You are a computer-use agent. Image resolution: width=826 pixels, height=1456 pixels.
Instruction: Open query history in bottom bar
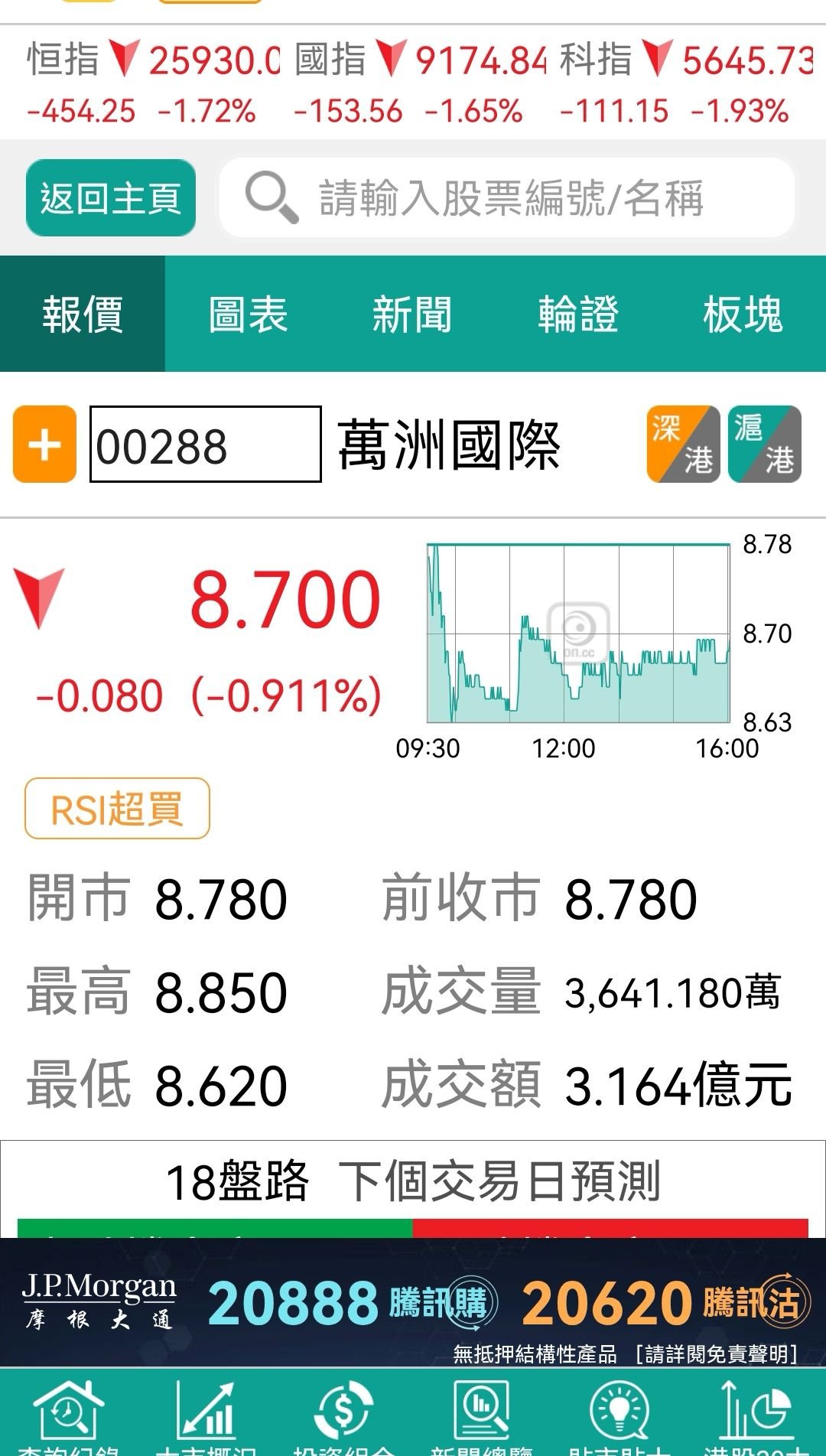click(69, 1417)
